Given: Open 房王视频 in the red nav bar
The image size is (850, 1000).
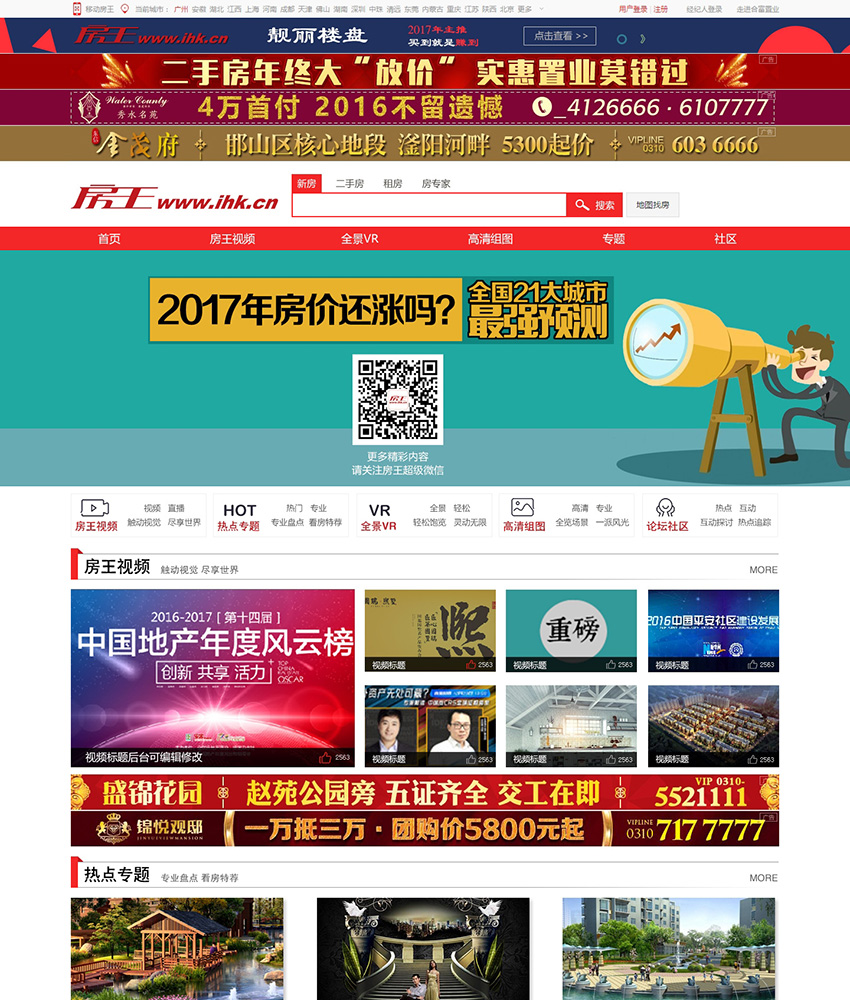Looking at the screenshot, I should [x=232, y=239].
